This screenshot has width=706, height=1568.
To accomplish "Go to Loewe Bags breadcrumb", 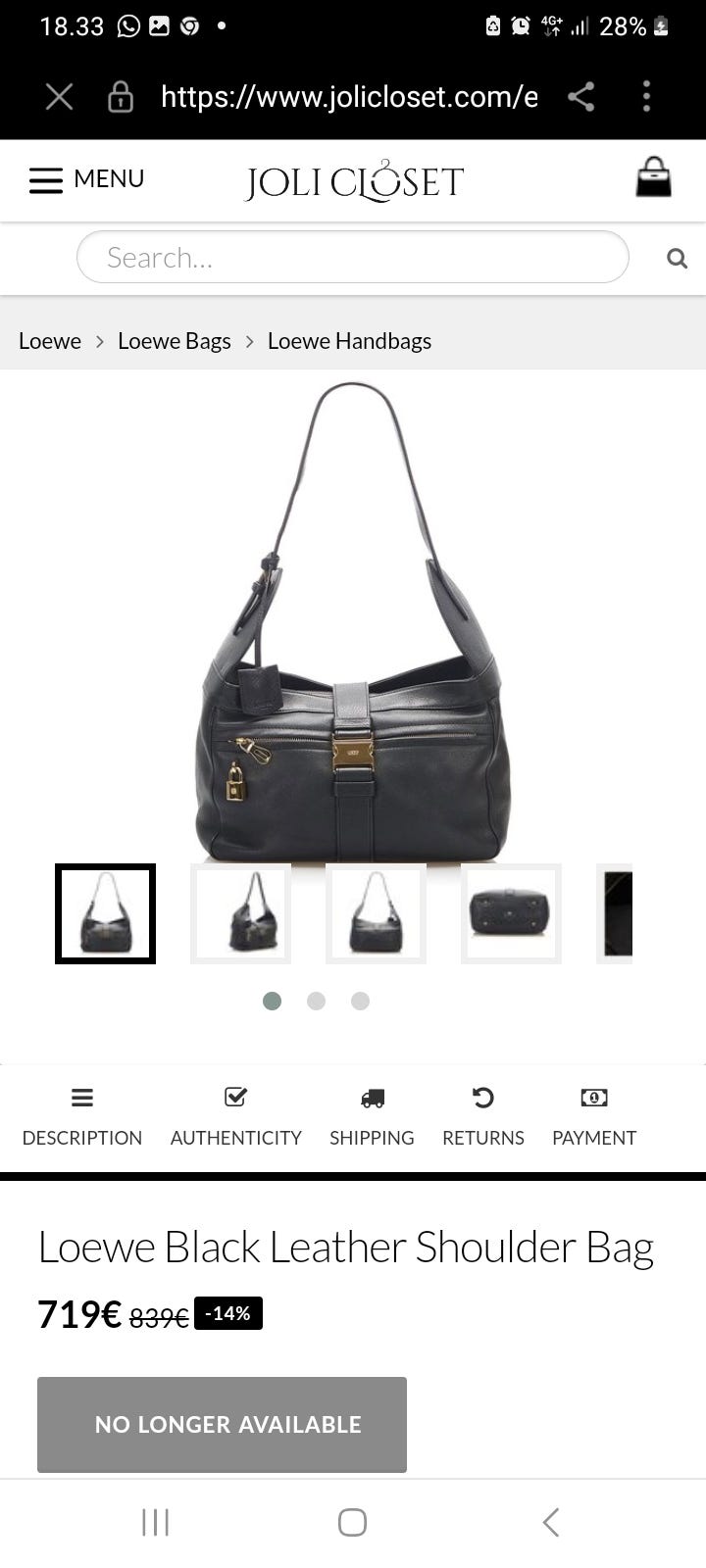I will tap(175, 341).
